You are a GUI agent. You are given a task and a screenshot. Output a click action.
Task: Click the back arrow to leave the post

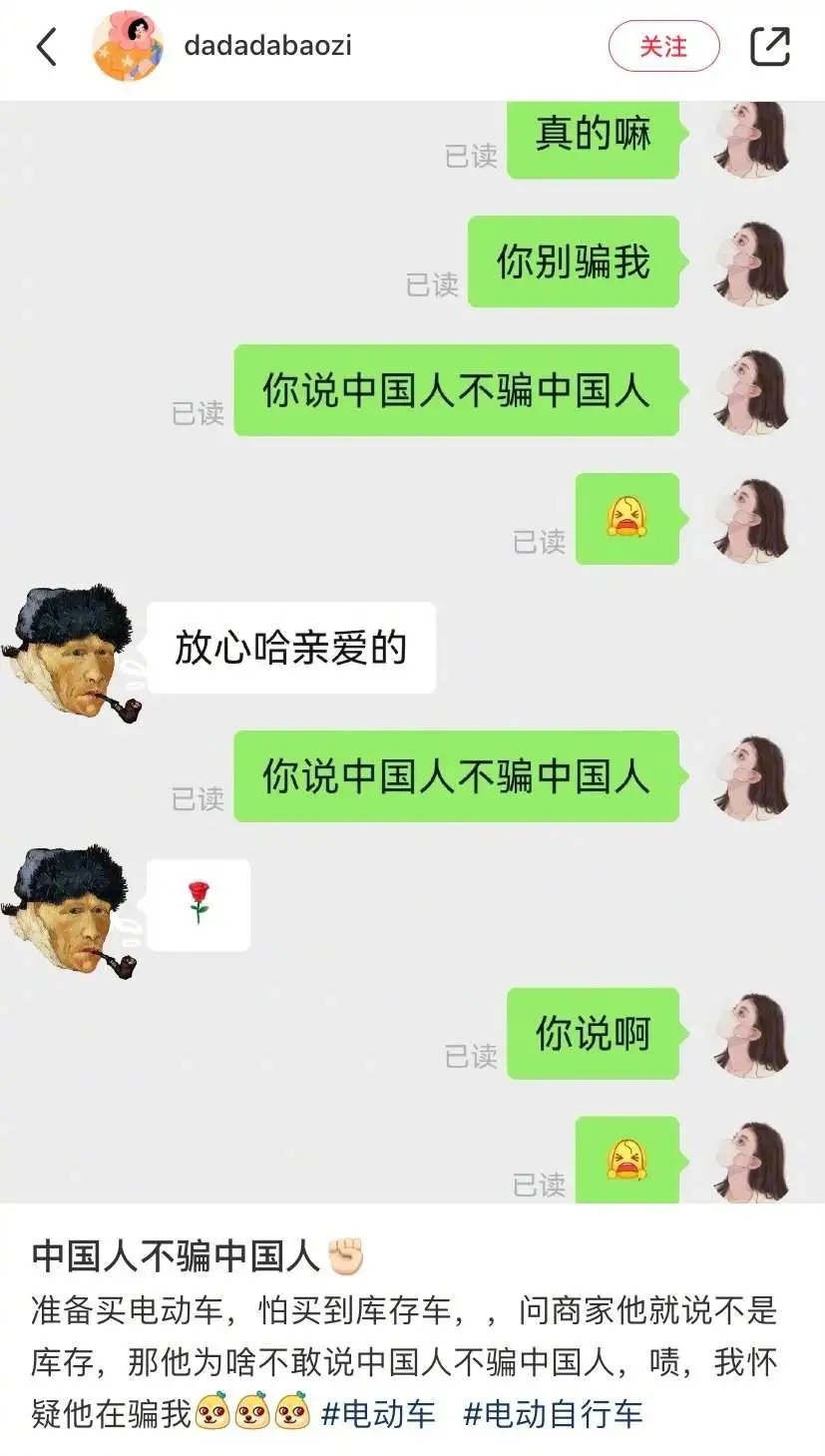point(45,46)
